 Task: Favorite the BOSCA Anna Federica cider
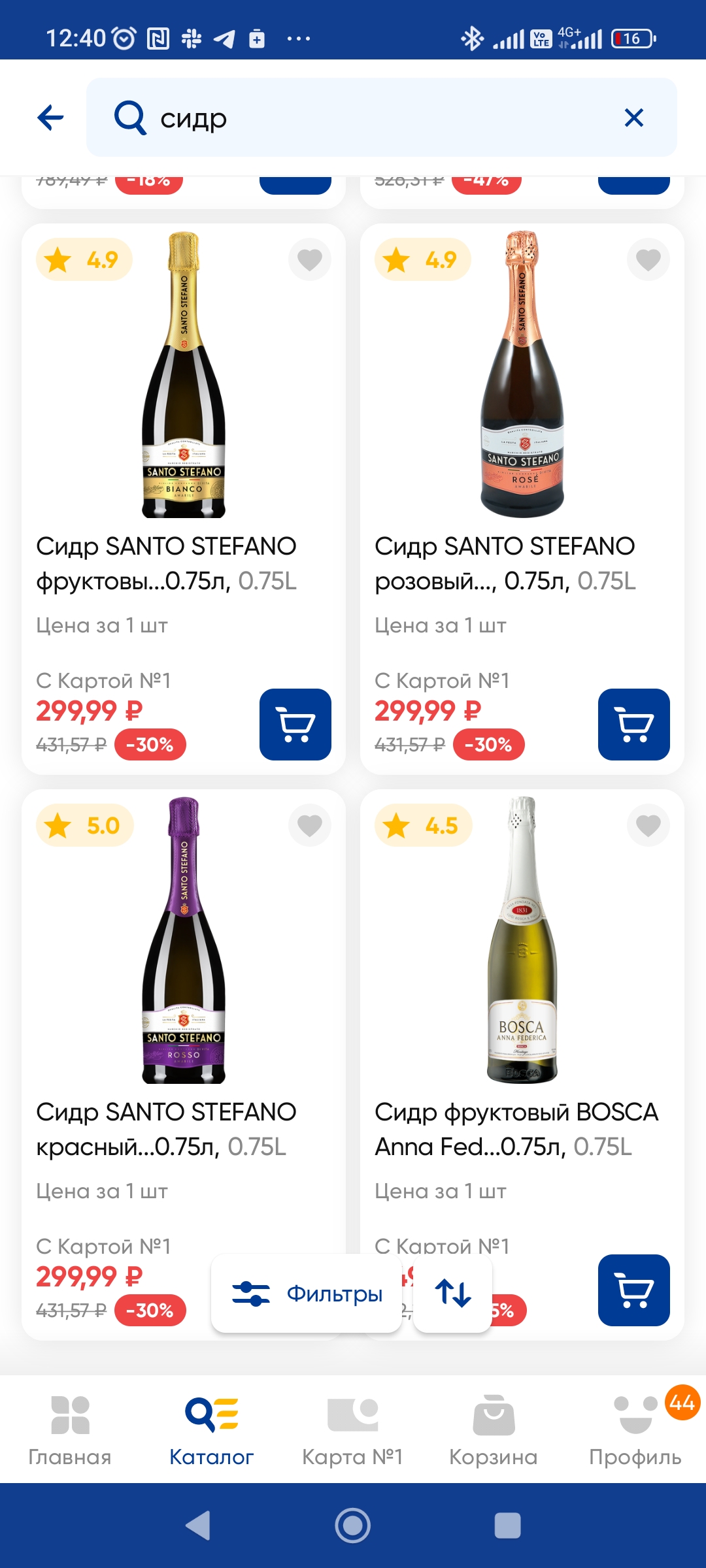pos(648,825)
